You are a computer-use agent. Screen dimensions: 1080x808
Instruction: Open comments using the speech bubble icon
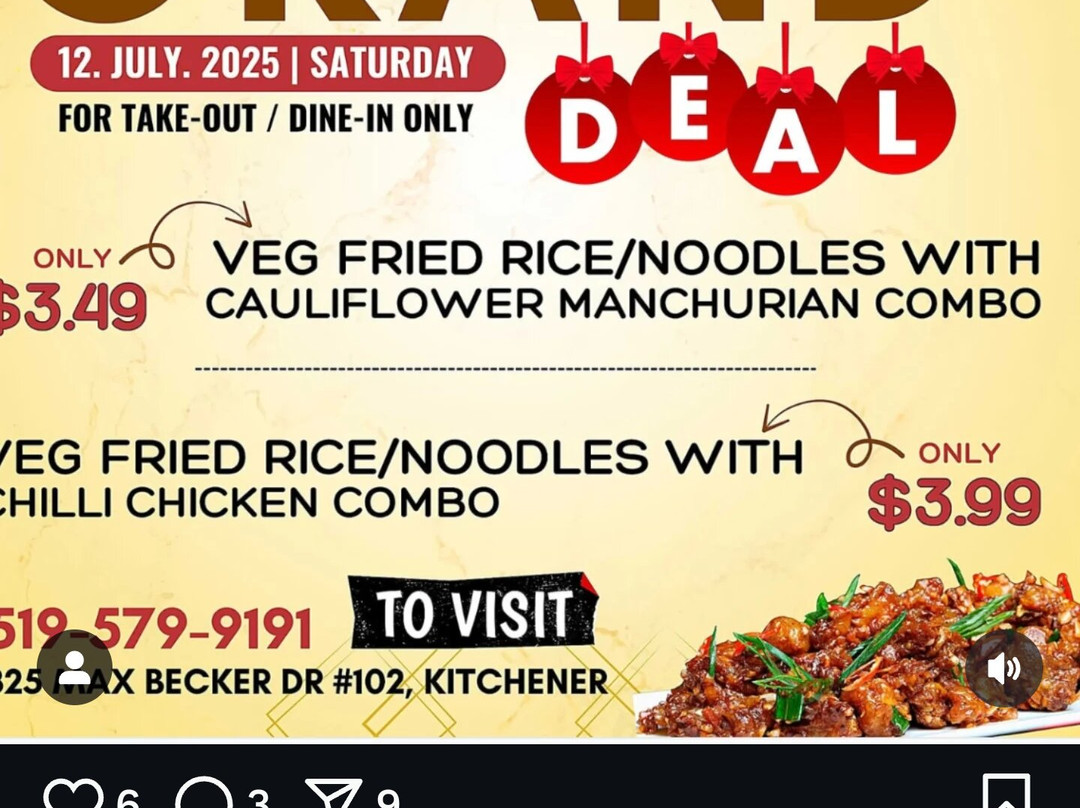pyautogui.click(x=204, y=796)
